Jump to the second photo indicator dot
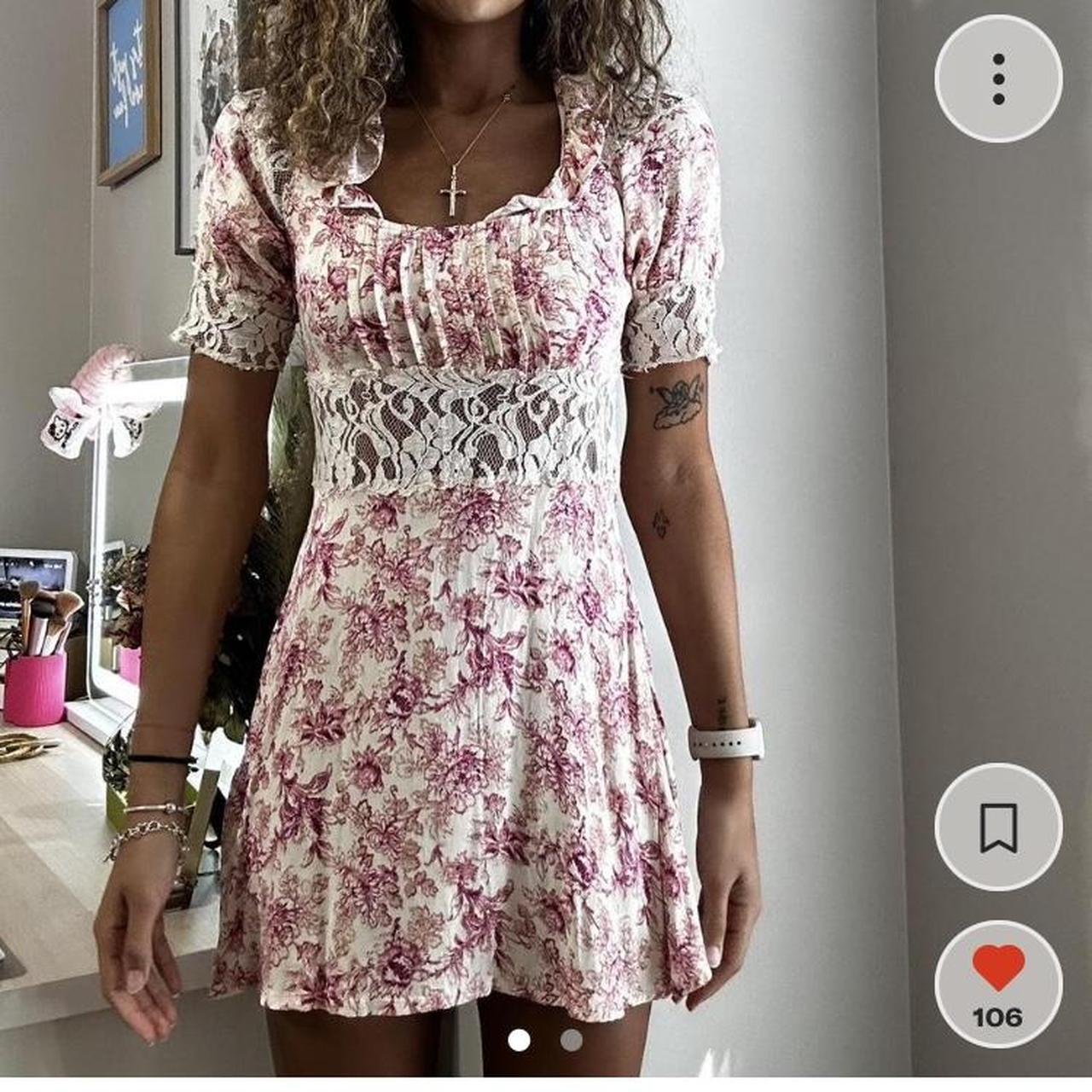 [571, 1040]
